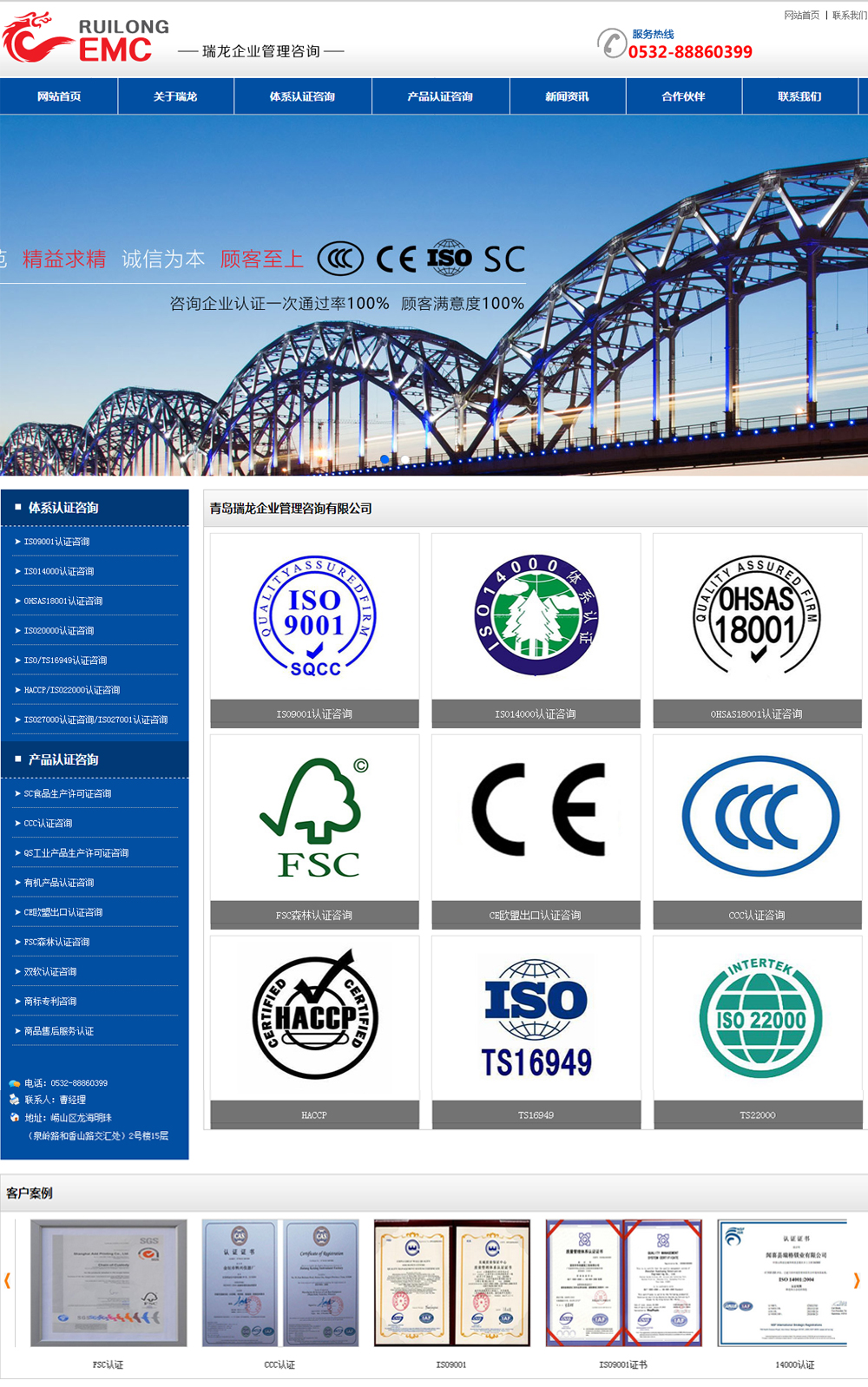Open OHSAS18001认证咨询 sidebar entry
Screen dimensions: 868x1387
(x=62, y=601)
